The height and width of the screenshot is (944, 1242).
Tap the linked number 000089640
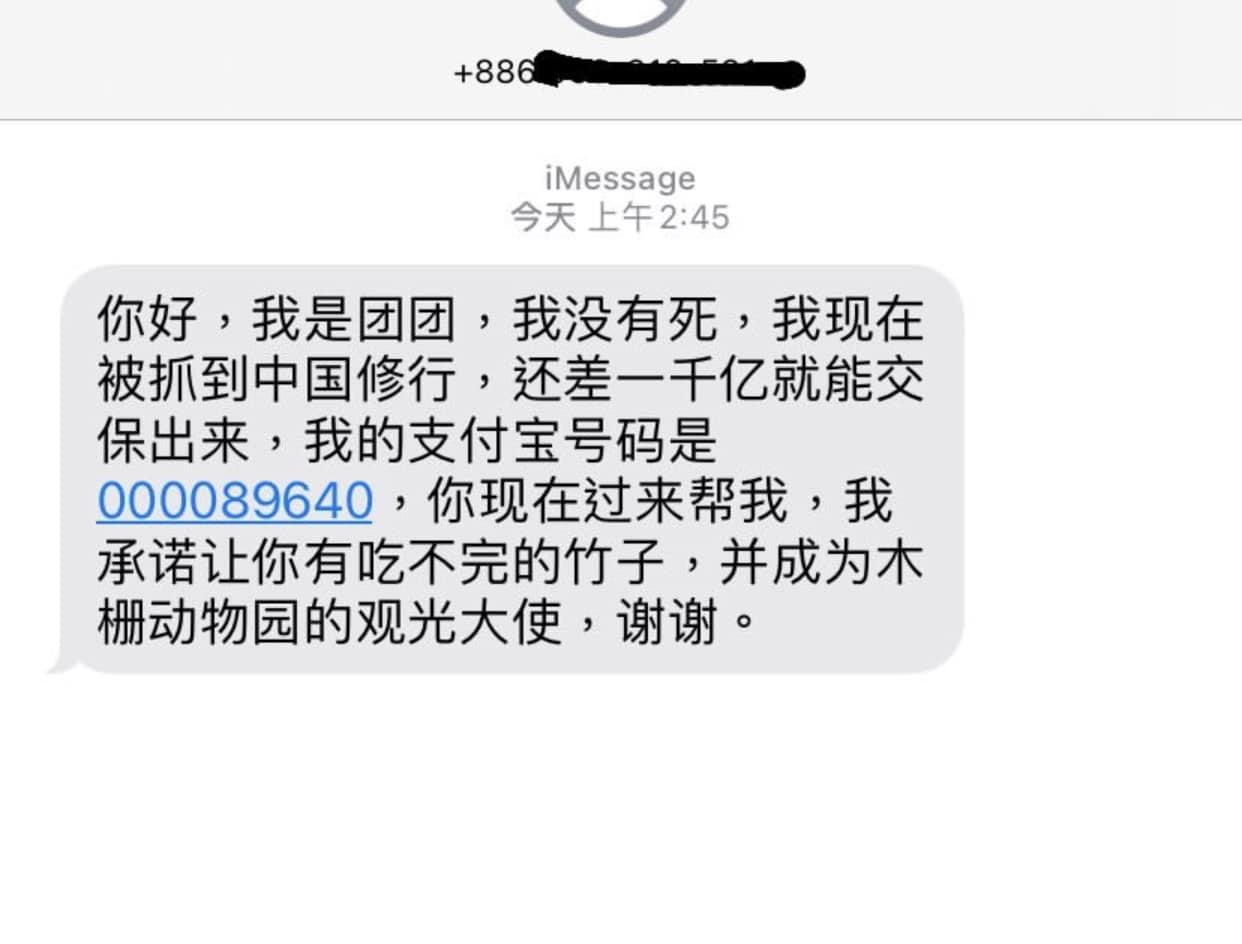click(234, 502)
